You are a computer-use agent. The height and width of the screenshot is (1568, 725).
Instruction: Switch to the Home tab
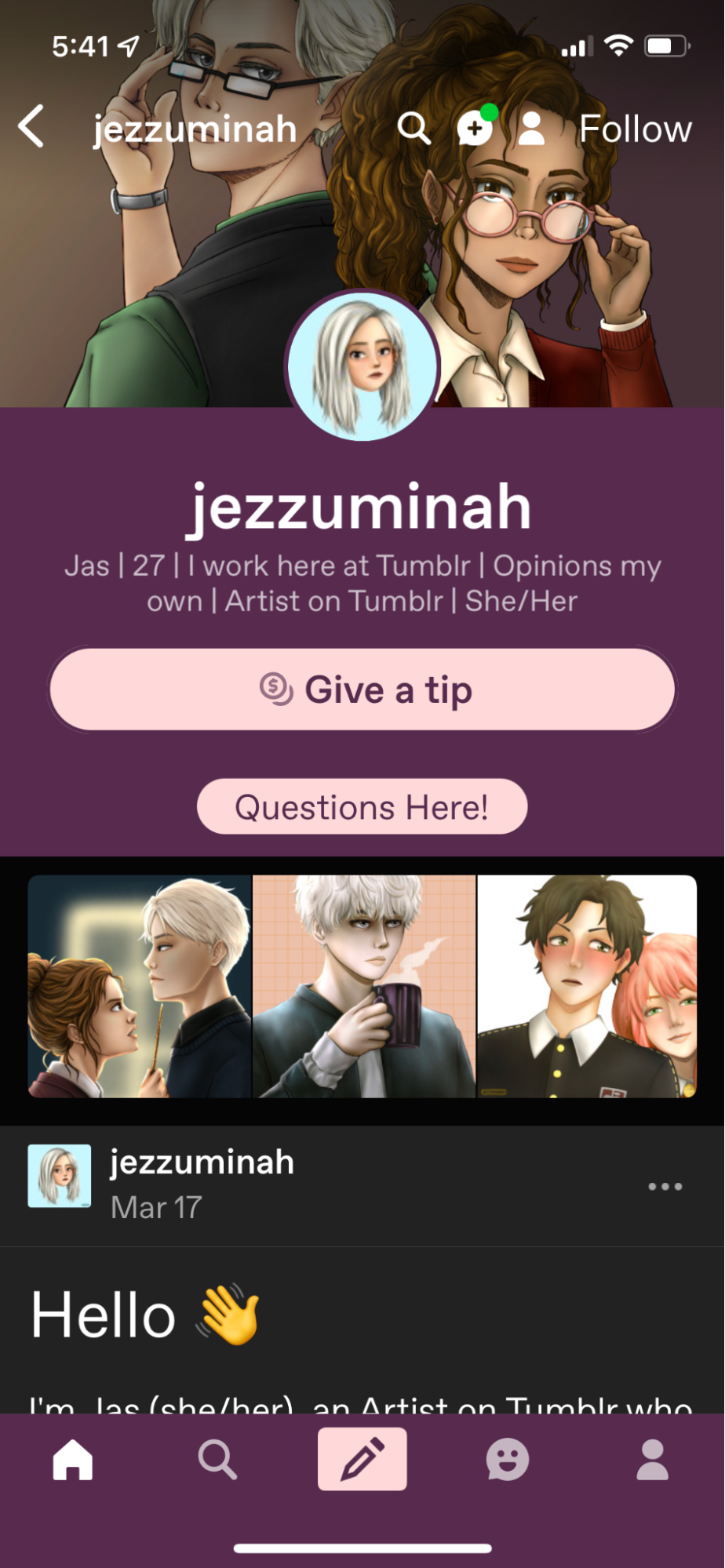(72, 1459)
